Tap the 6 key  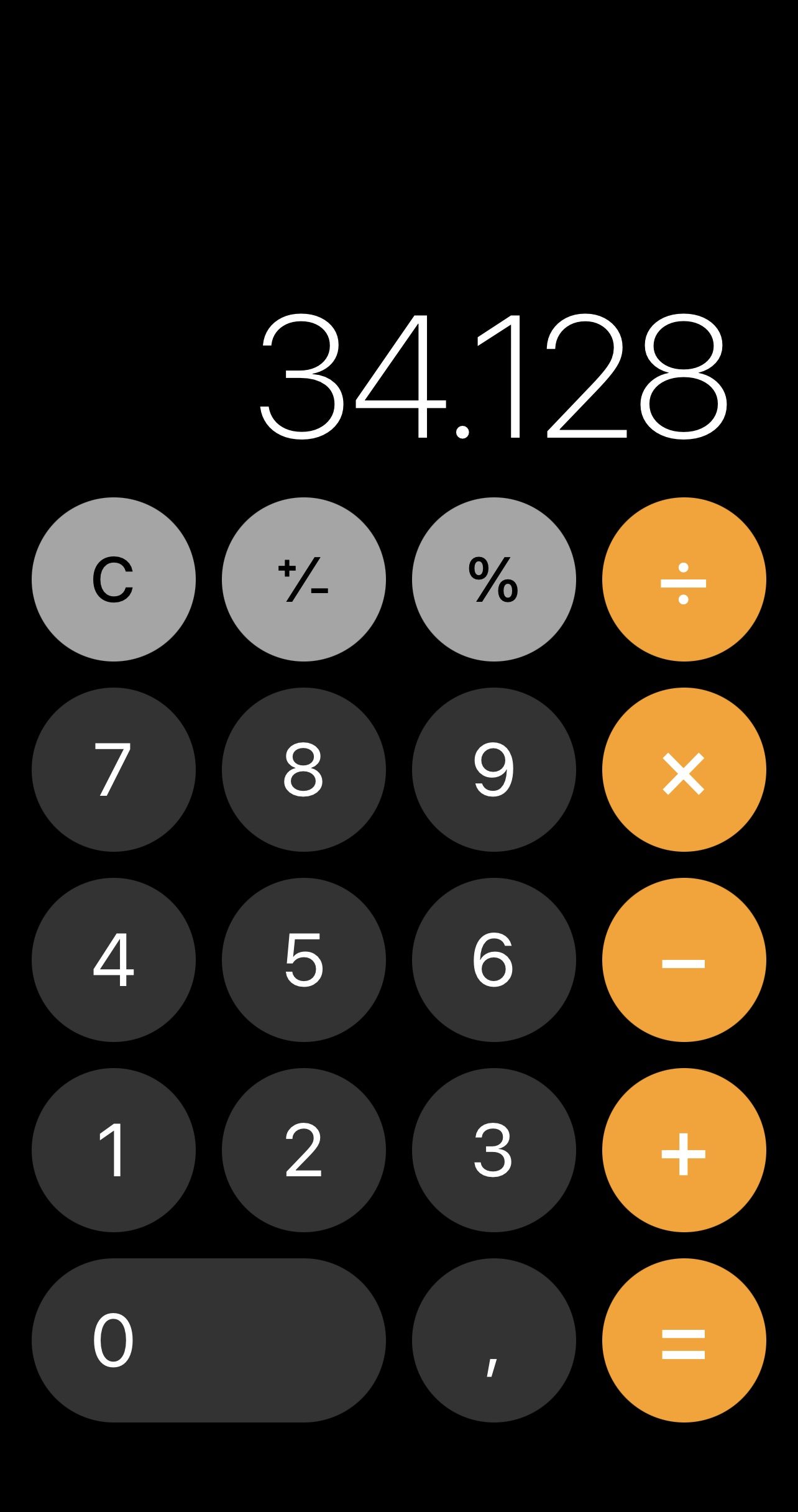pyautogui.click(x=494, y=960)
